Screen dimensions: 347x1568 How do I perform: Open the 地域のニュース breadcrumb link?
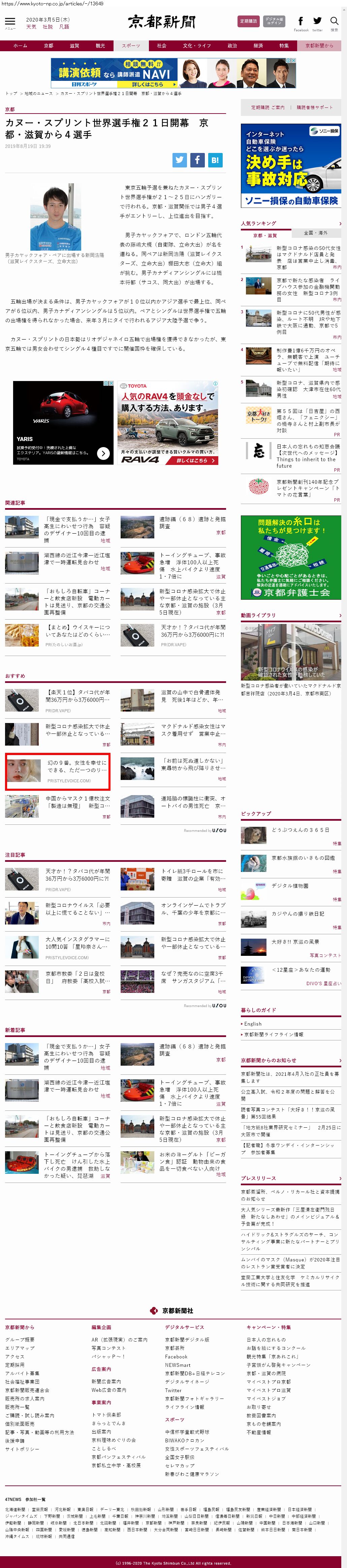[38, 94]
